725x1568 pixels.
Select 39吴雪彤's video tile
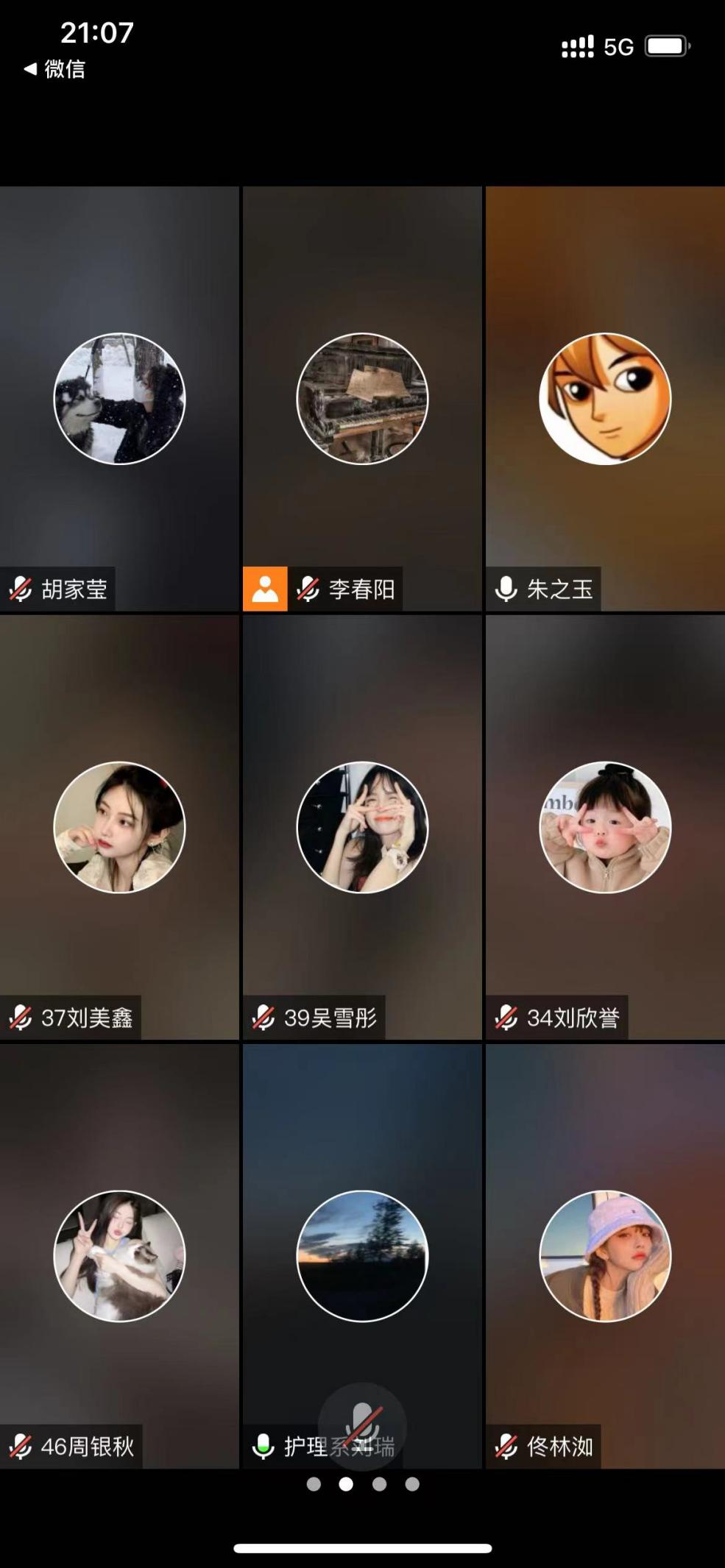pyautogui.click(x=362, y=827)
